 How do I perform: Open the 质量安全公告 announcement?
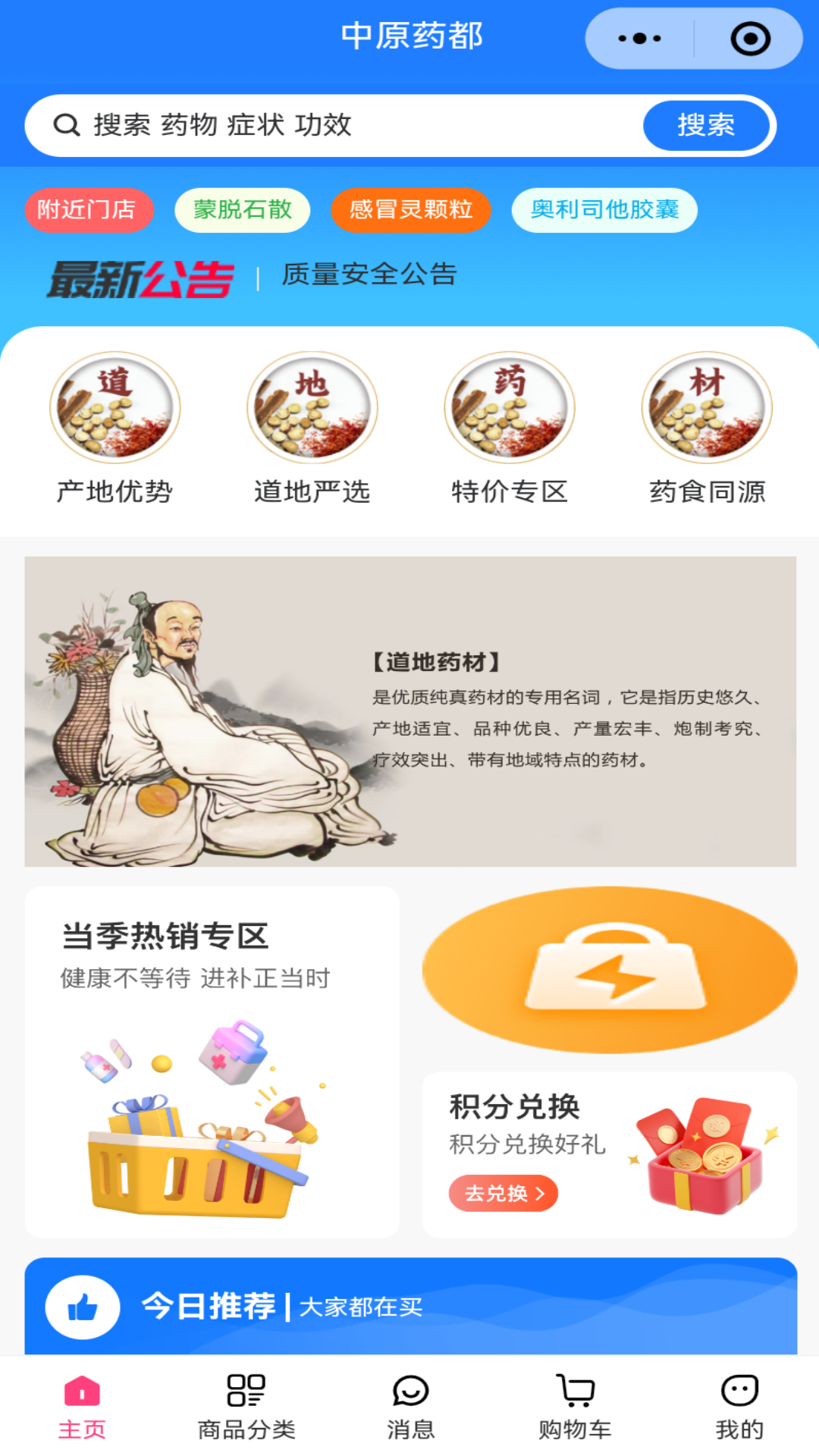pos(370,275)
